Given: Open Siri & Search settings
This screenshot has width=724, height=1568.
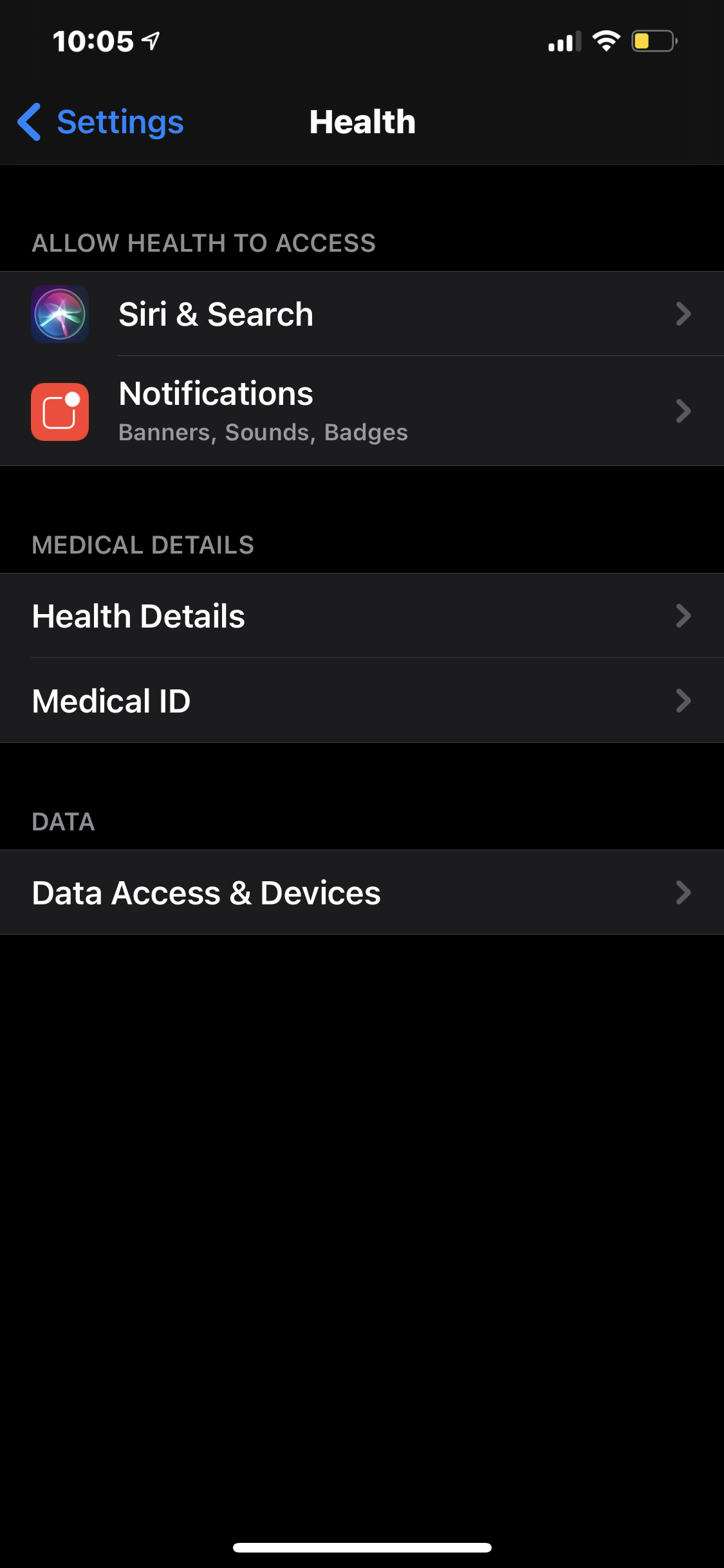Looking at the screenshot, I should point(360,314).
